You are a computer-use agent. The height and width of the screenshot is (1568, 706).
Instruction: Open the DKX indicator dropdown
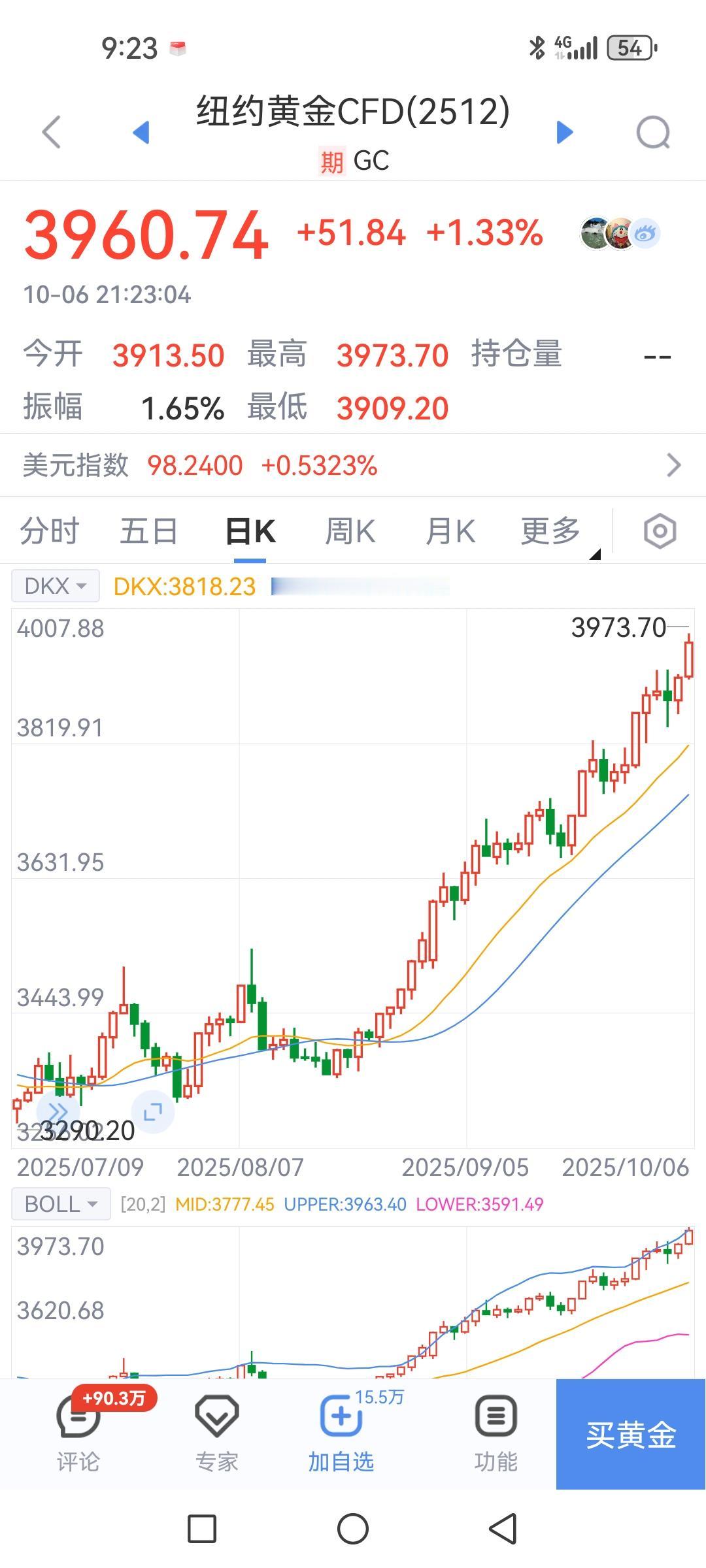56,585
